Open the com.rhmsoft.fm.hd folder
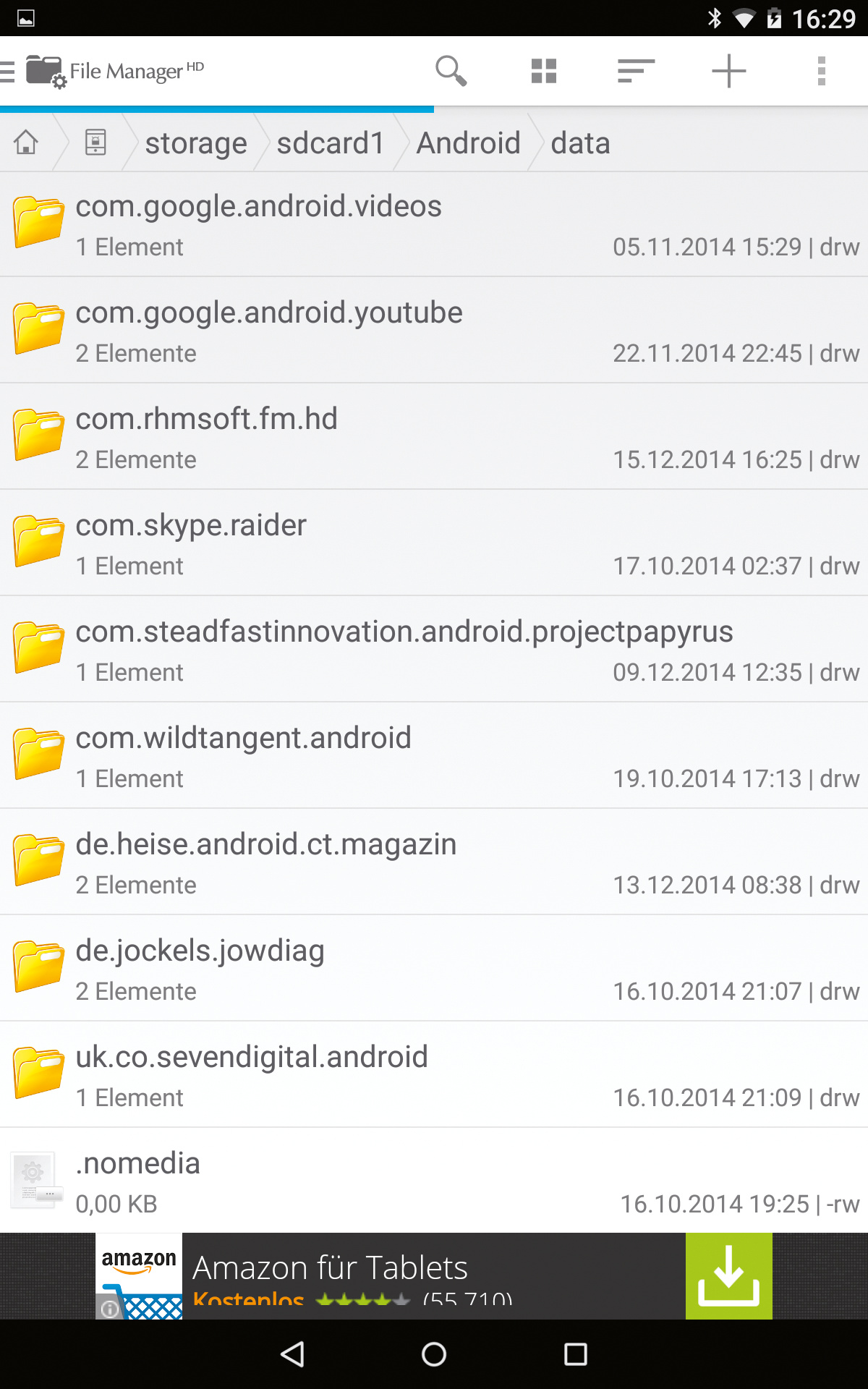 (x=434, y=437)
